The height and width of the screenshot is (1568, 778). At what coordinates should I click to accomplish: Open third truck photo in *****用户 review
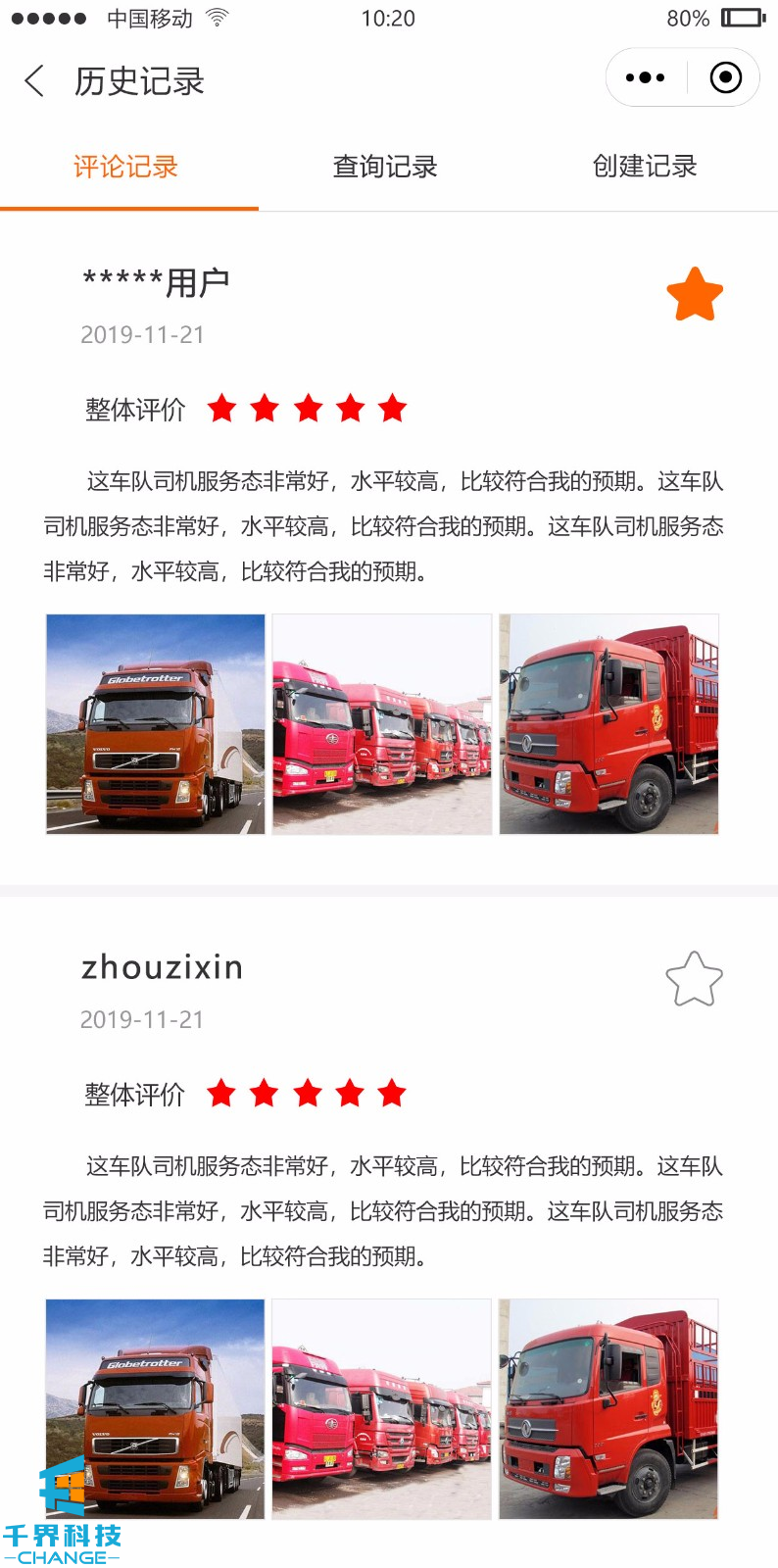608,724
